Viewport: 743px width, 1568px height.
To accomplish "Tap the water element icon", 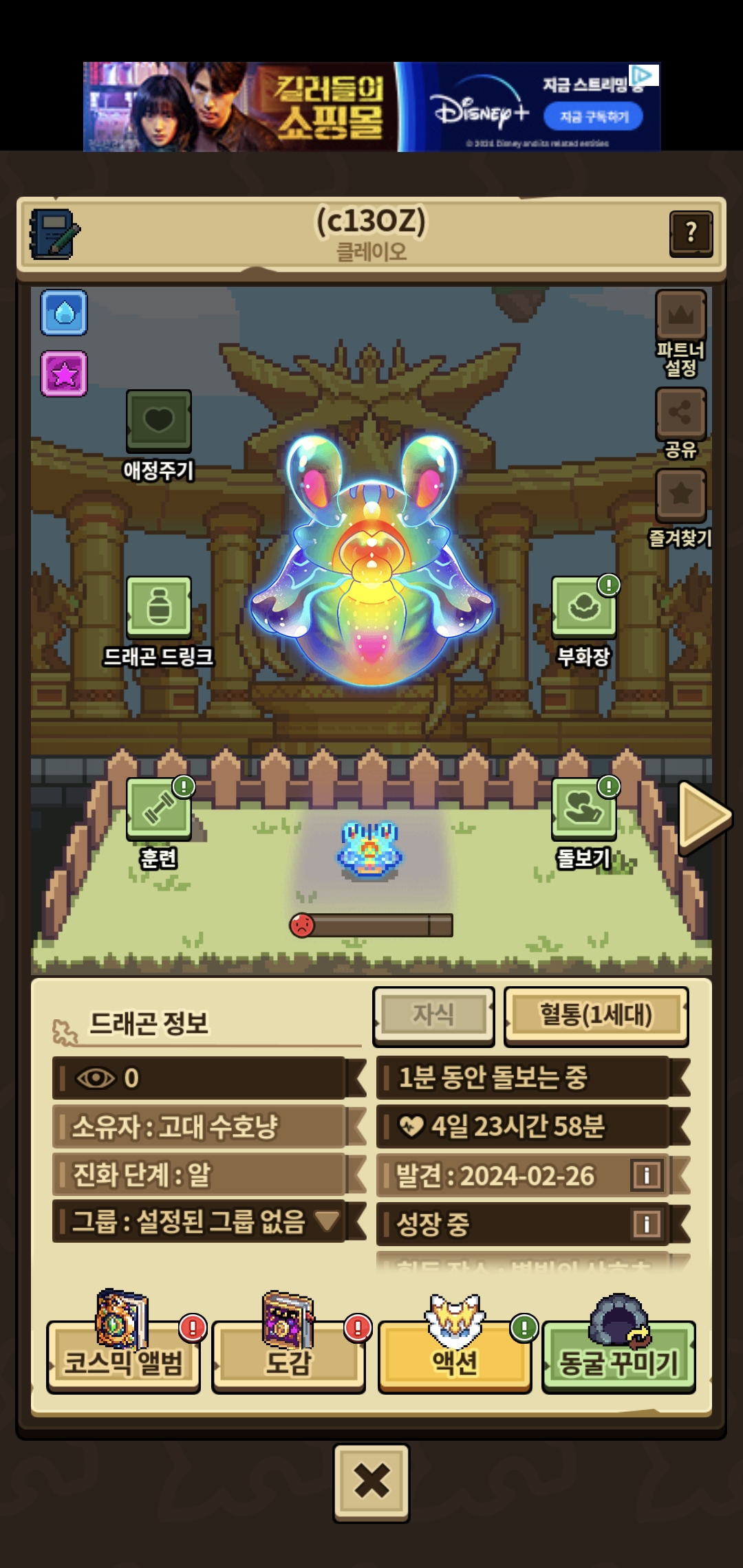I will [64, 313].
